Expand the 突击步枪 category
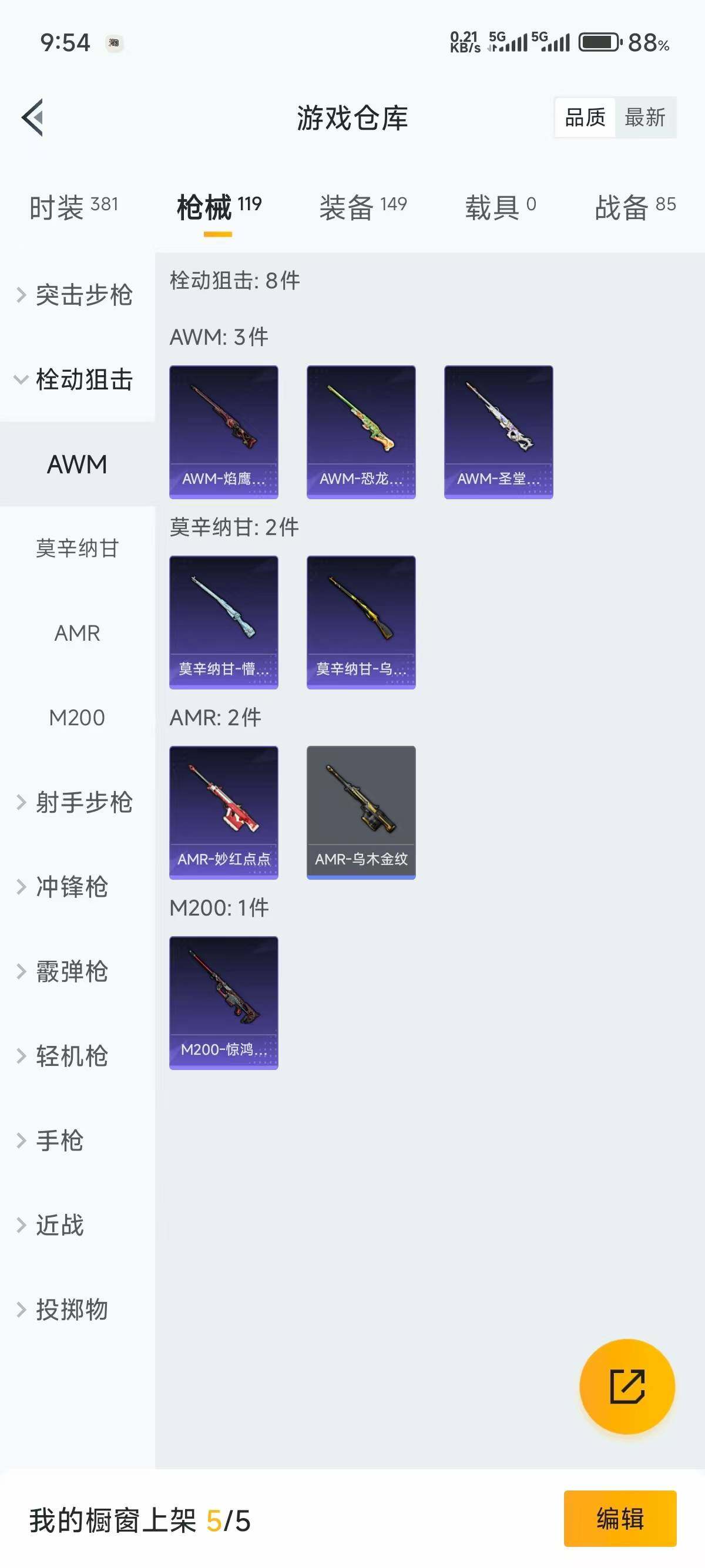Screen dimensions: 705x1568 [78, 295]
